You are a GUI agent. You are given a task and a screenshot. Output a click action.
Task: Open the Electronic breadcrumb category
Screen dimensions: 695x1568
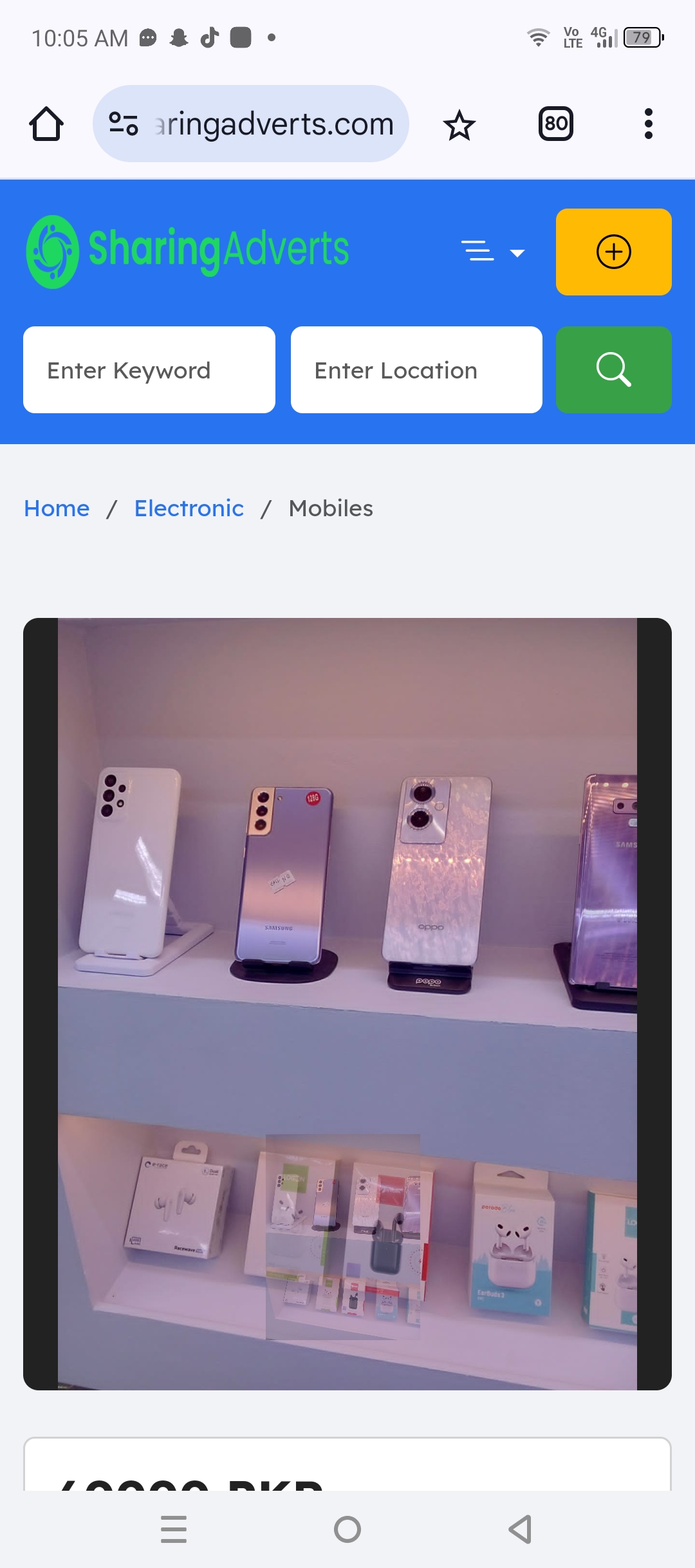pos(189,509)
